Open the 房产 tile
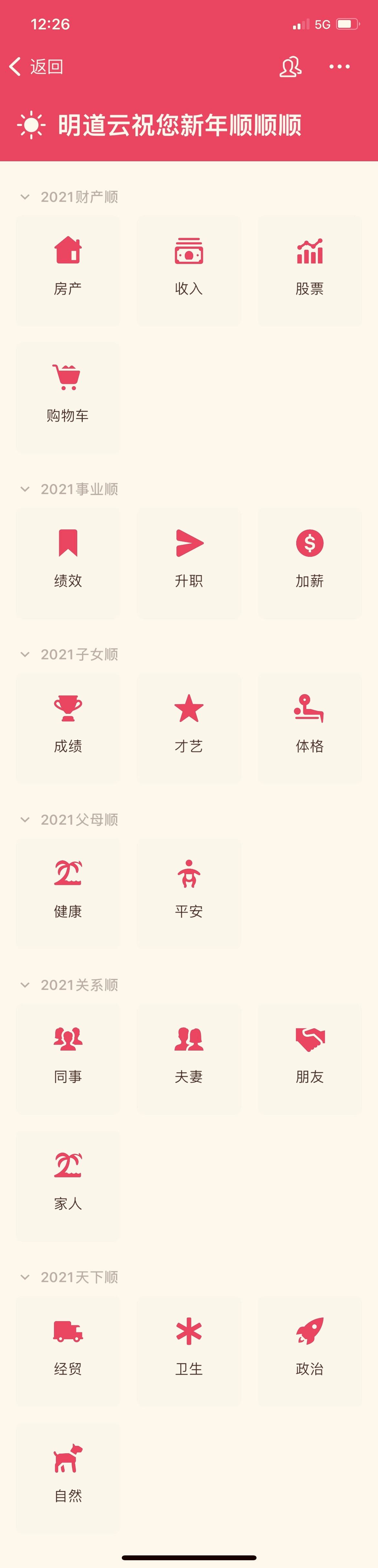The width and height of the screenshot is (378, 1568). [x=68, y=270]
